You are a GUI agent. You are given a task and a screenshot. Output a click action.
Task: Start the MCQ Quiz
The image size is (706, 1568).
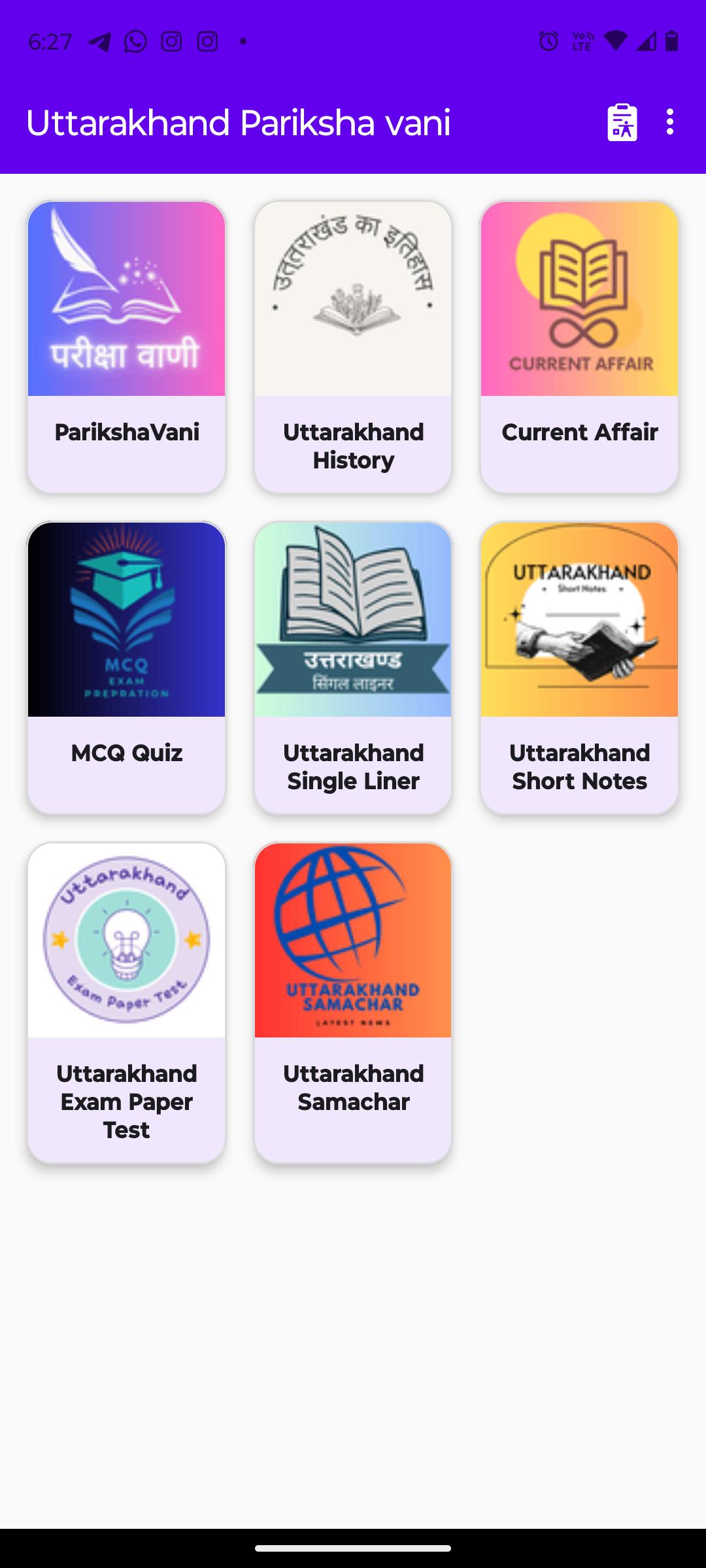point(126,666)
